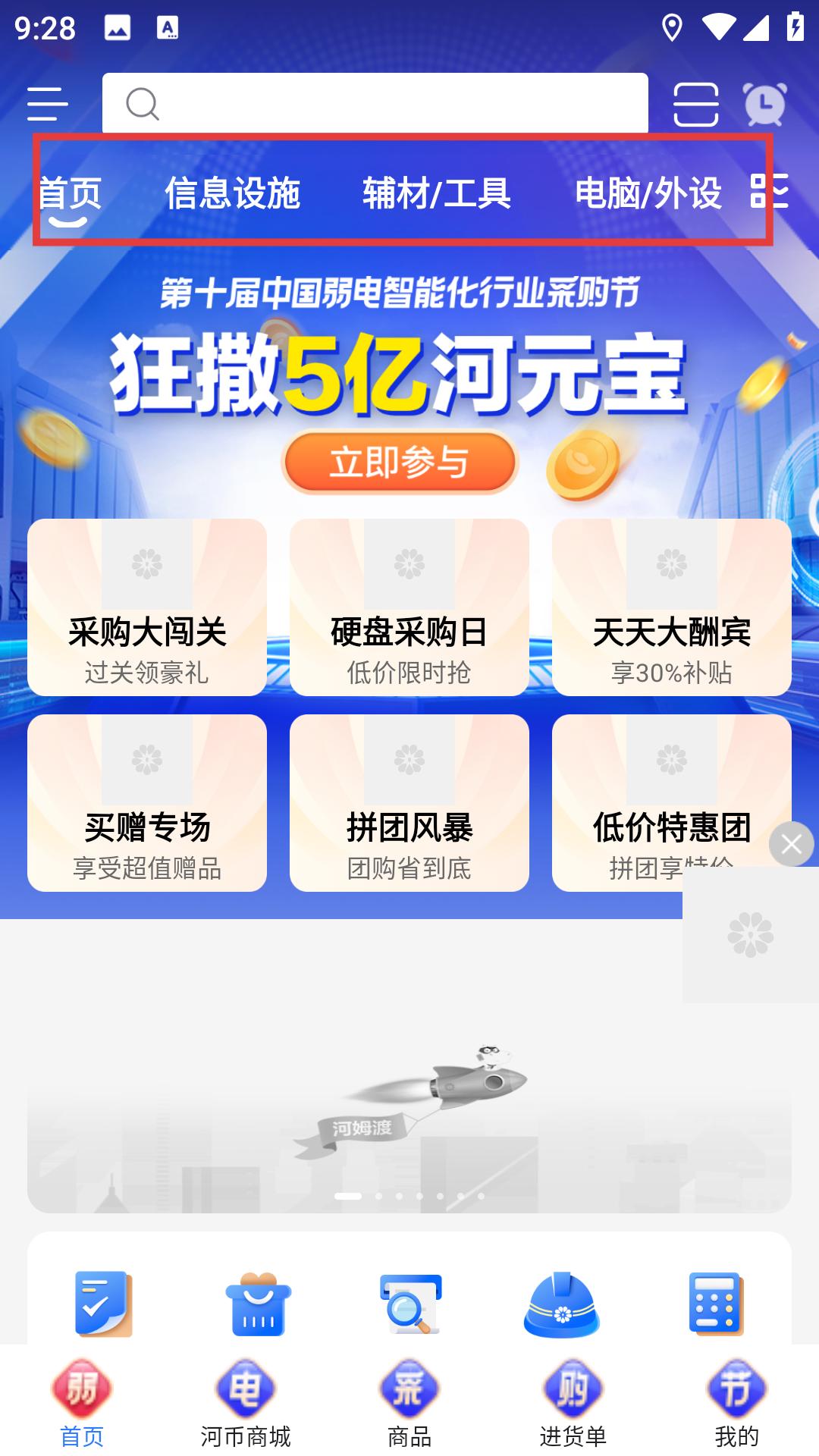Open the 进货单 tab
The image size is (819, 1456).
click(573, 1403)
